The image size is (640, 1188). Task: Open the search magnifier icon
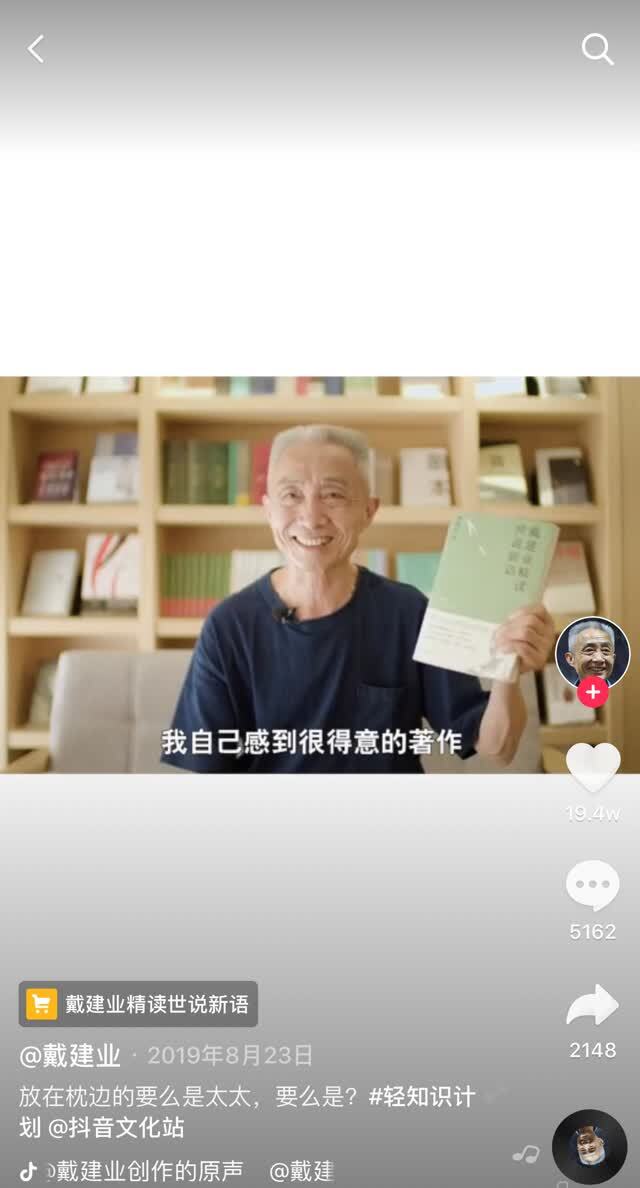pyautogui.click(x=597, y=49)
